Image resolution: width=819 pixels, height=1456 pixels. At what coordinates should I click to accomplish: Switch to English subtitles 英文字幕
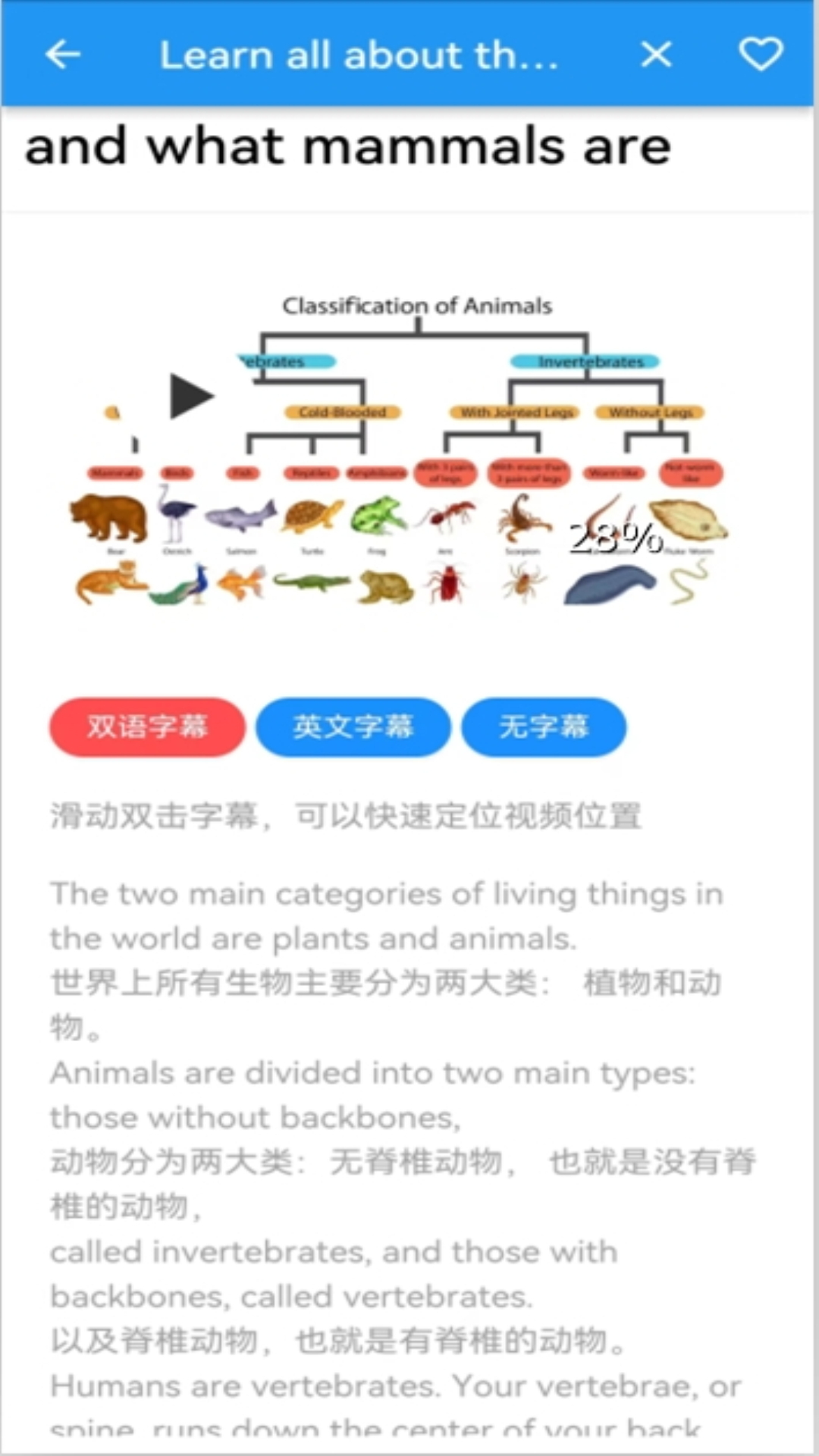(x=353, y=727)
